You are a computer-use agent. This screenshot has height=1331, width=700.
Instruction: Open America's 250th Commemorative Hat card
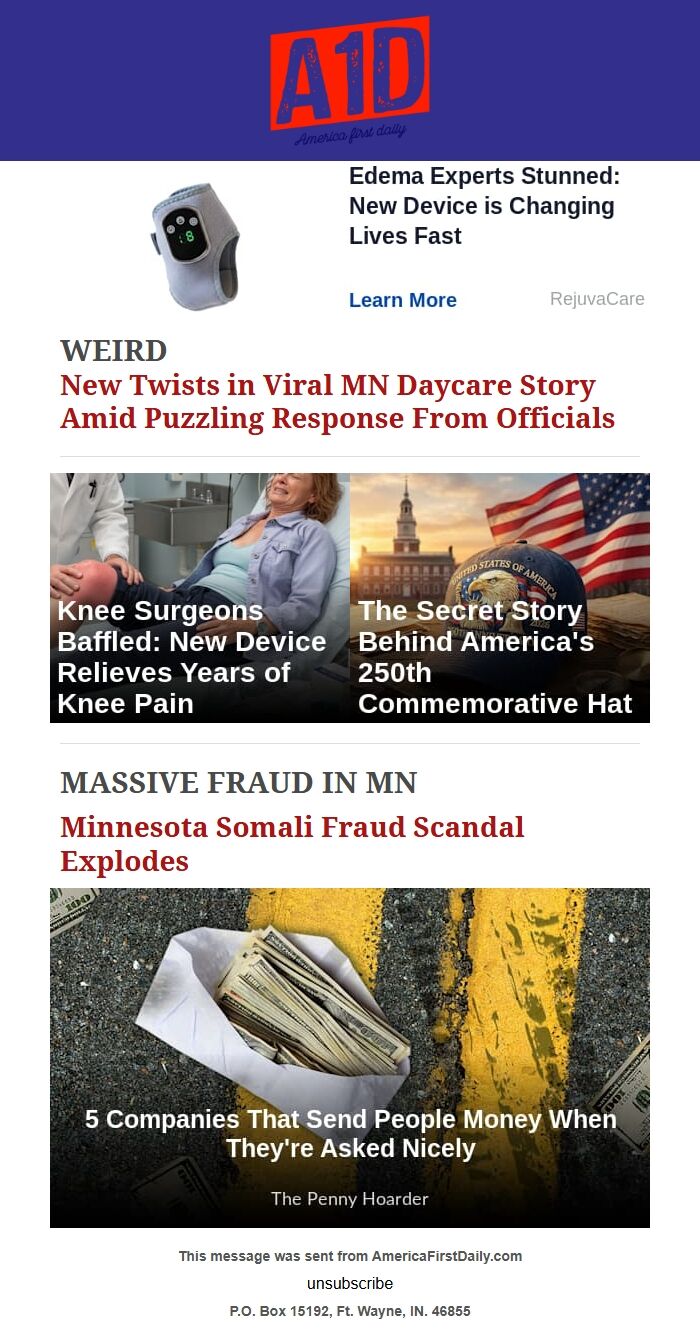500,598
